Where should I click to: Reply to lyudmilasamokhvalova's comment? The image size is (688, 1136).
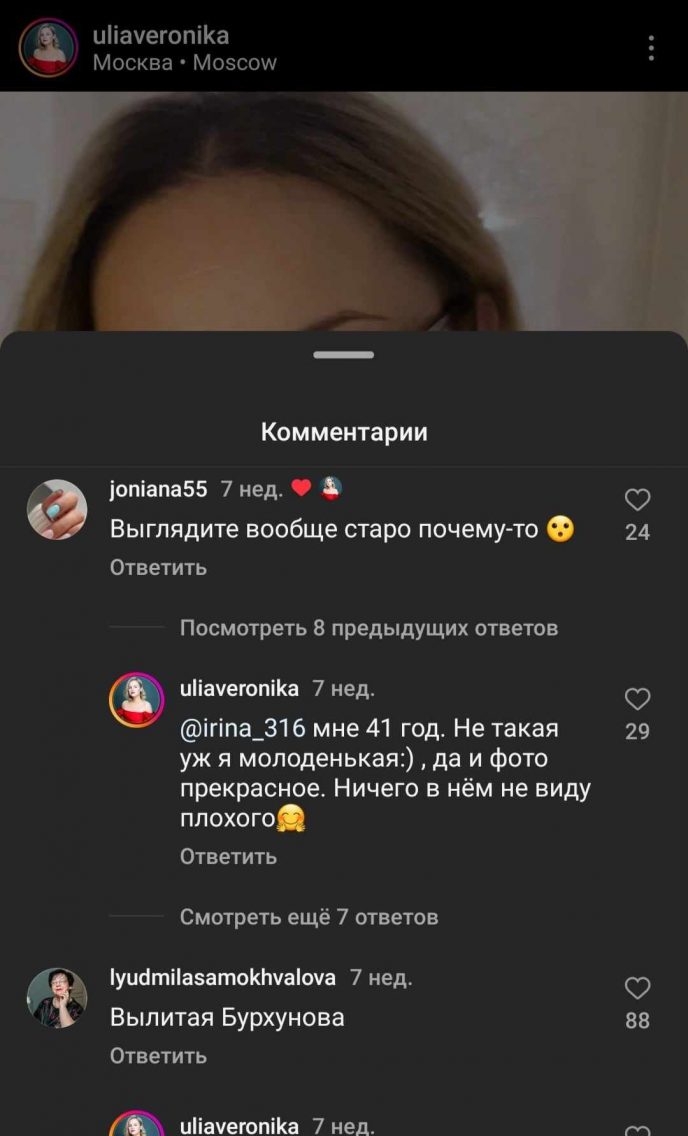tap(158, 1055)
